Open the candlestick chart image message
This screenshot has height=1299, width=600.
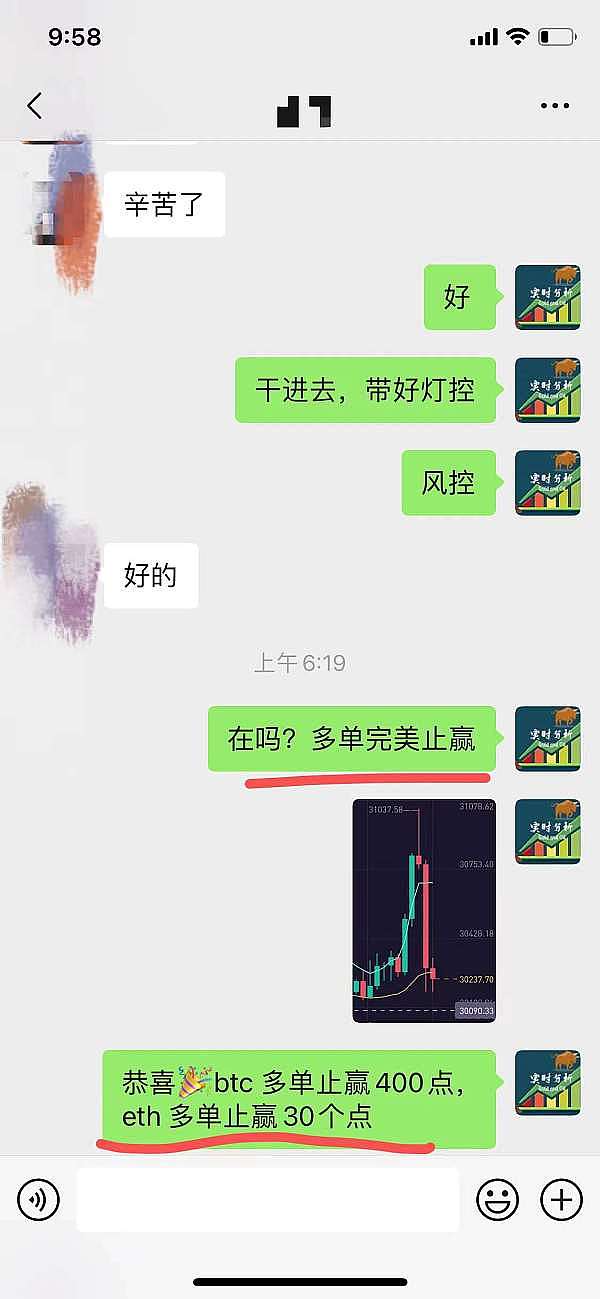click(x=424, y=910)
